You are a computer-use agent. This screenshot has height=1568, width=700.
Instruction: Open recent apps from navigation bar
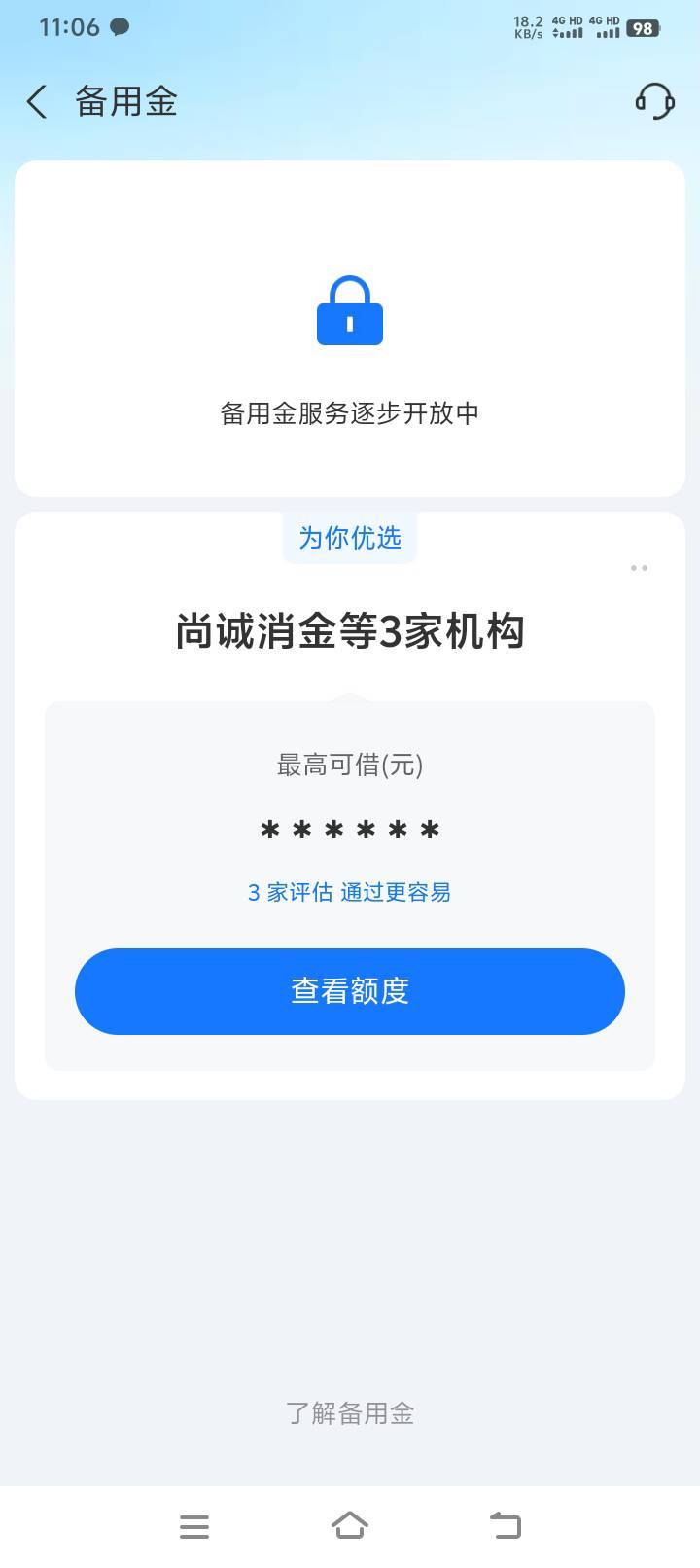point(194,1526)
